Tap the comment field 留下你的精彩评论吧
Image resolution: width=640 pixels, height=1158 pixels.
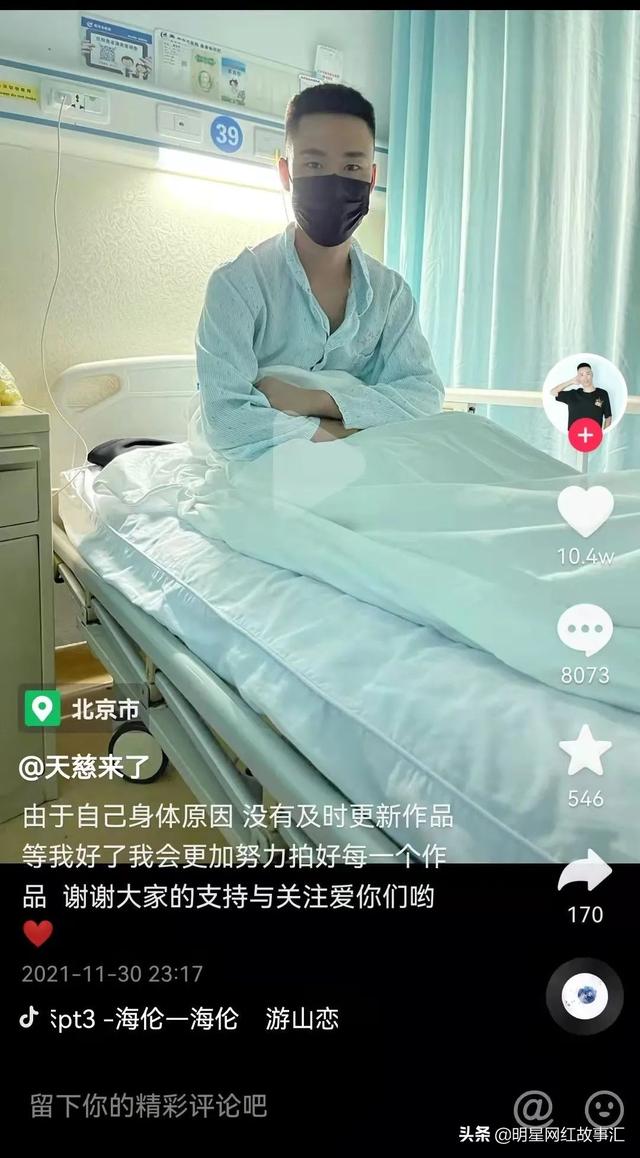point(148,1106)
